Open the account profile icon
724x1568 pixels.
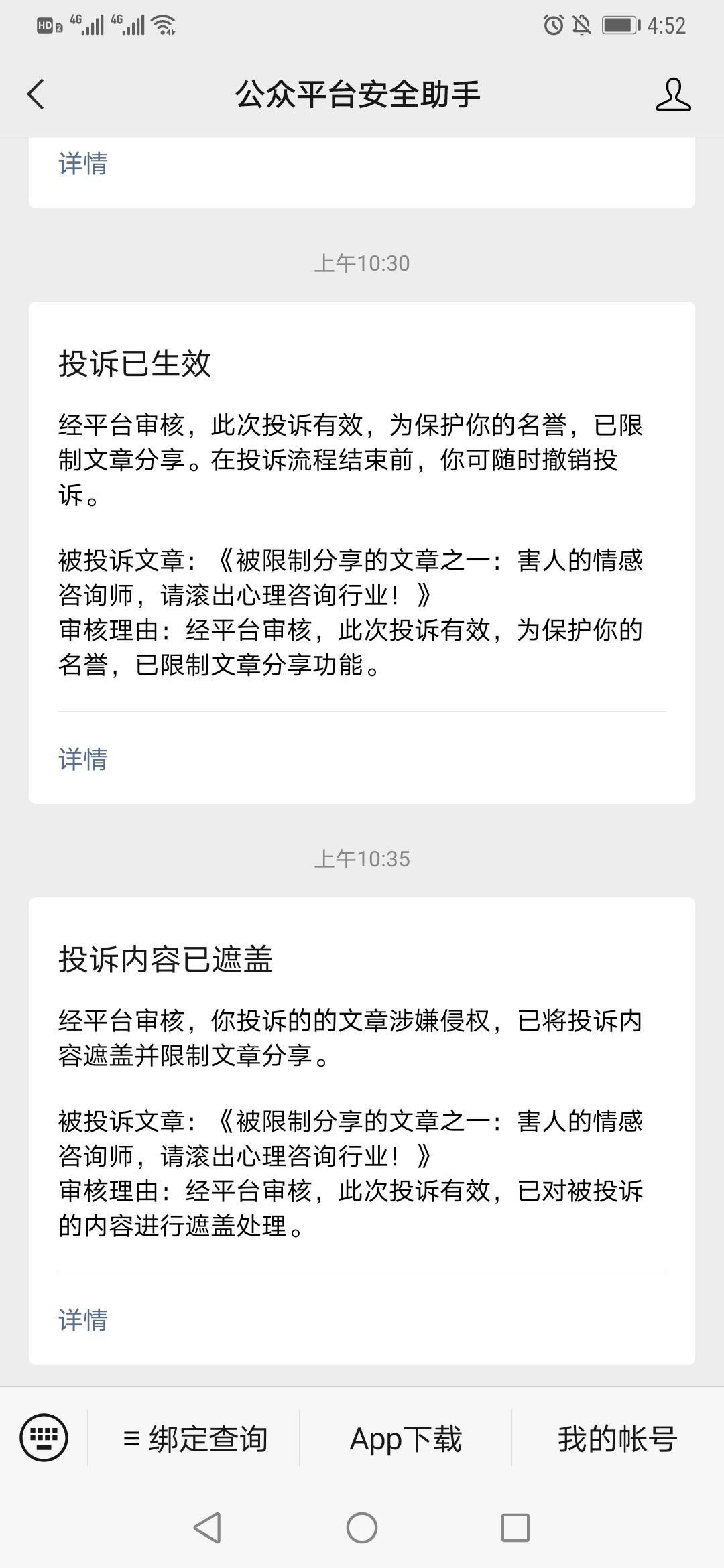click(673, 94)
